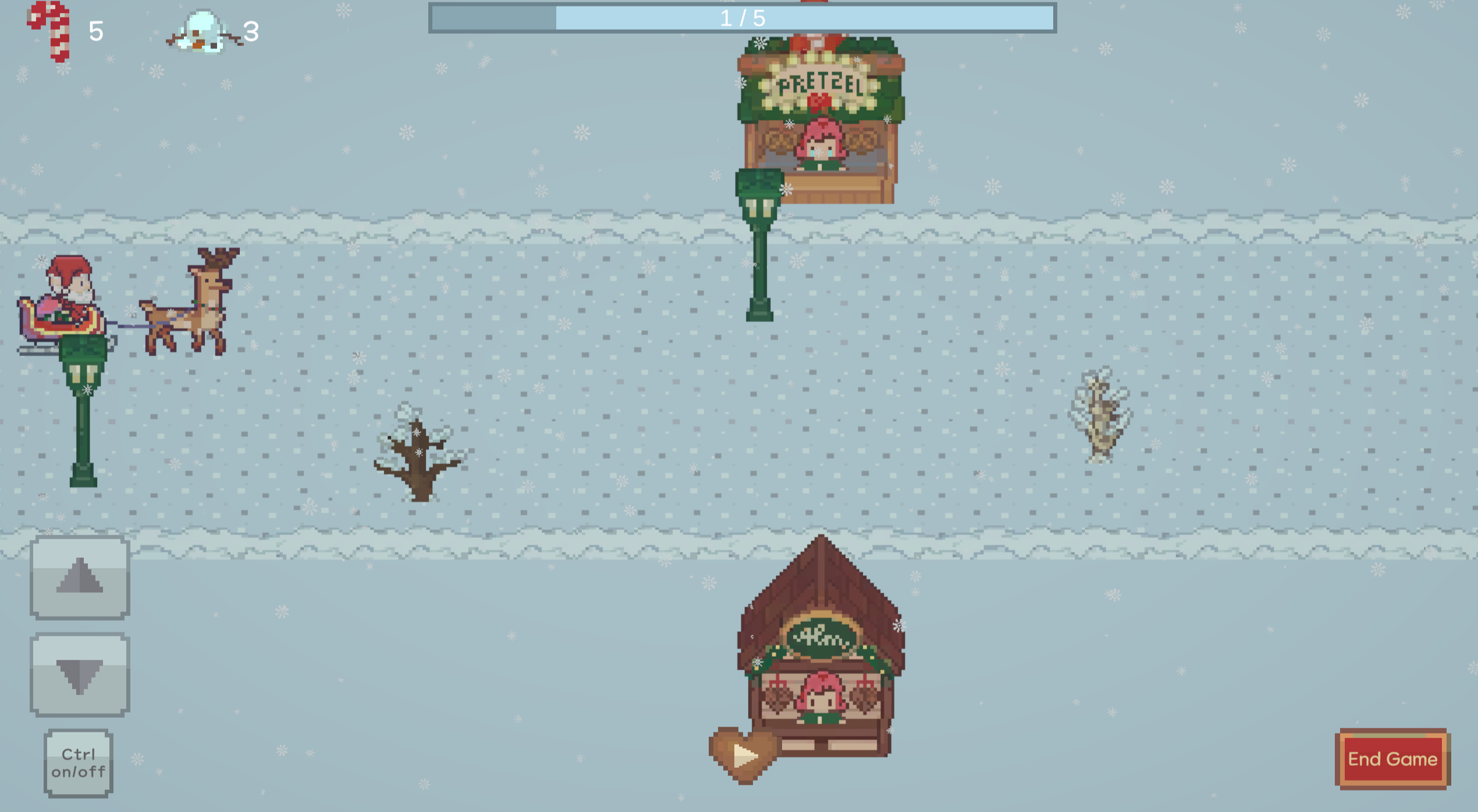The width and height of the screenshot is (1478, 812).
Task: Tap the End Game button
Action: coord(1392,759)
